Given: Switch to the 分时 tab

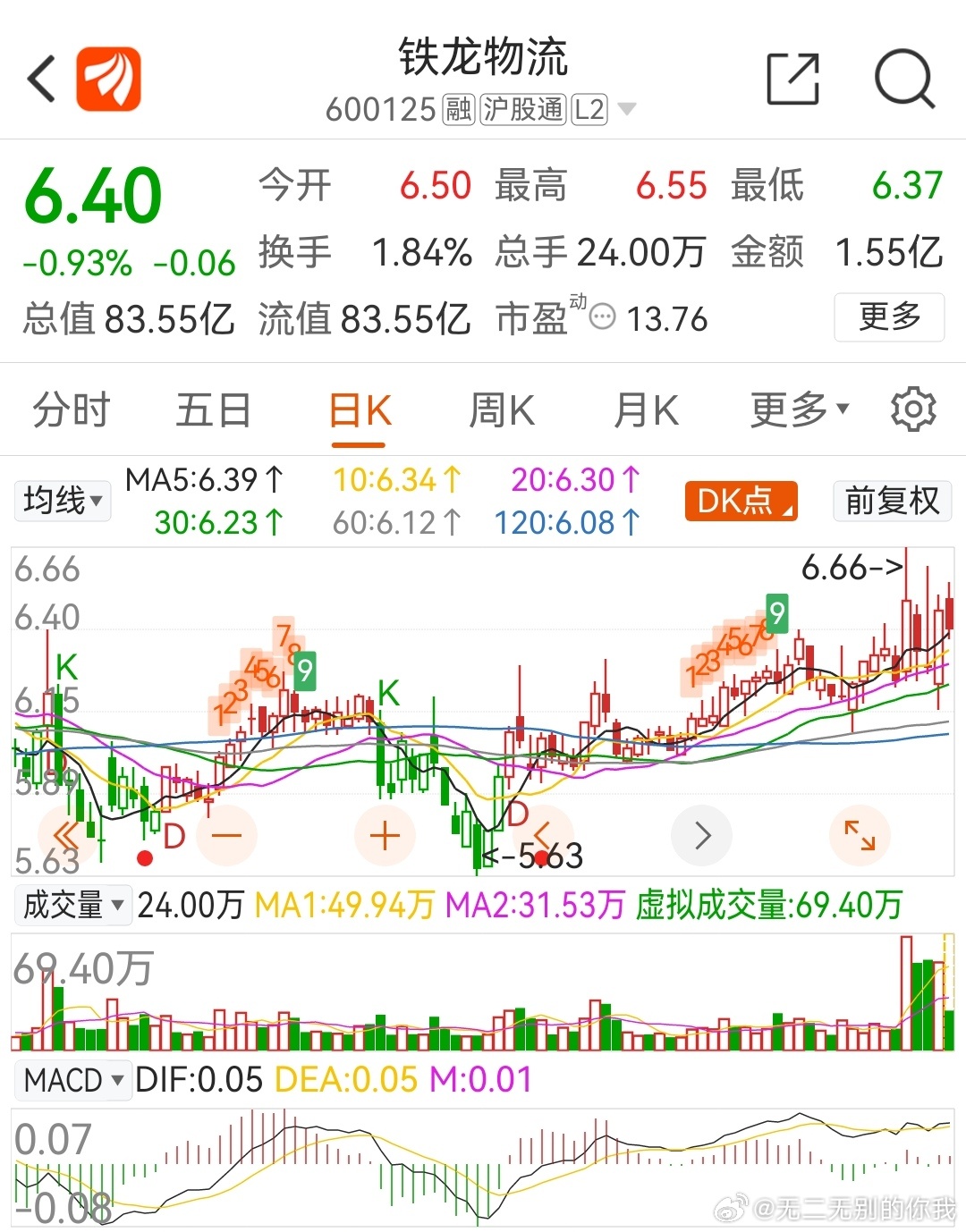Looking at the screenshot, I should click(x=71, y=411).
